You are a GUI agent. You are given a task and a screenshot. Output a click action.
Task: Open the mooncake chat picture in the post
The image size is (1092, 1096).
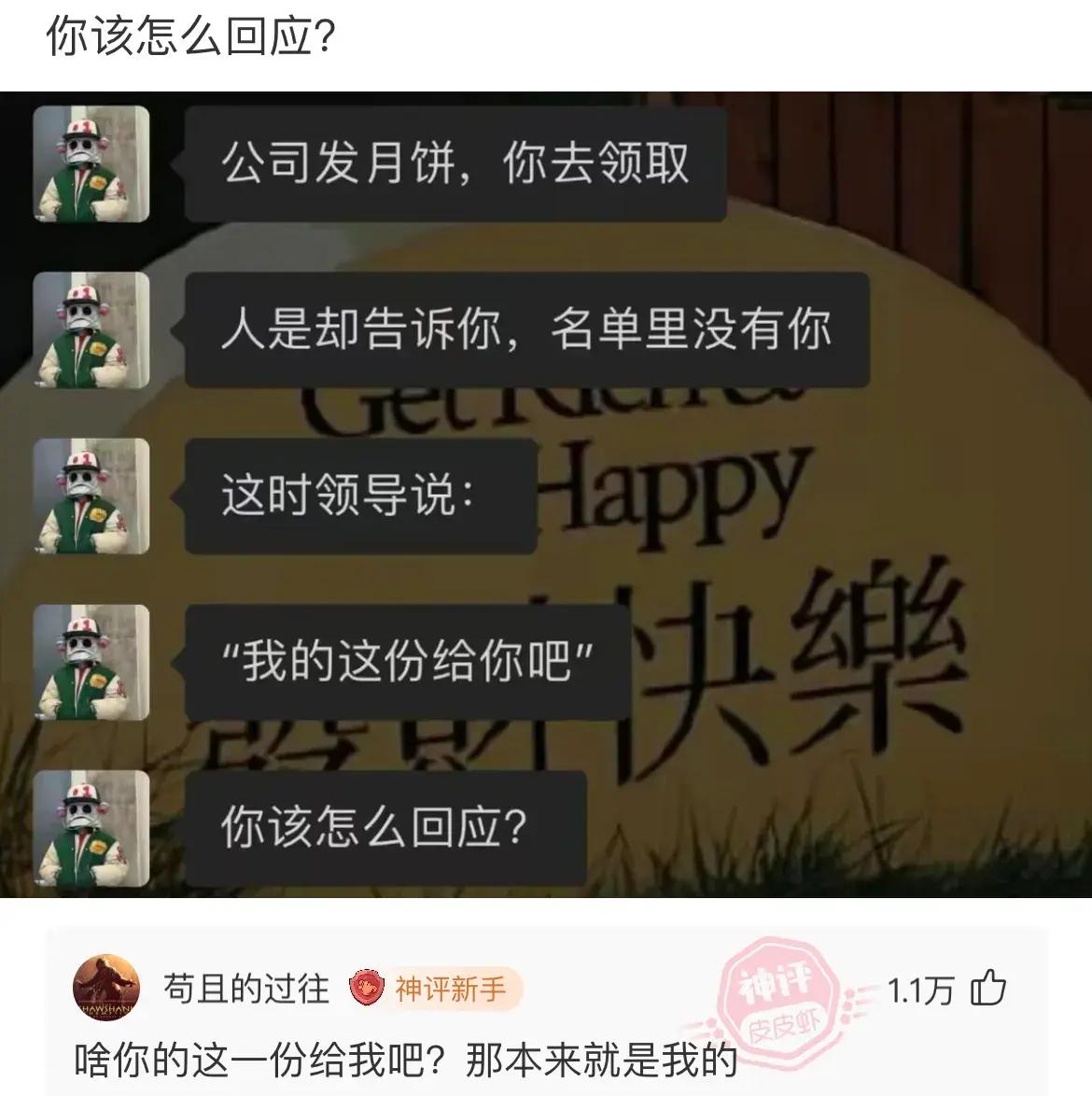tap(546, 495)
